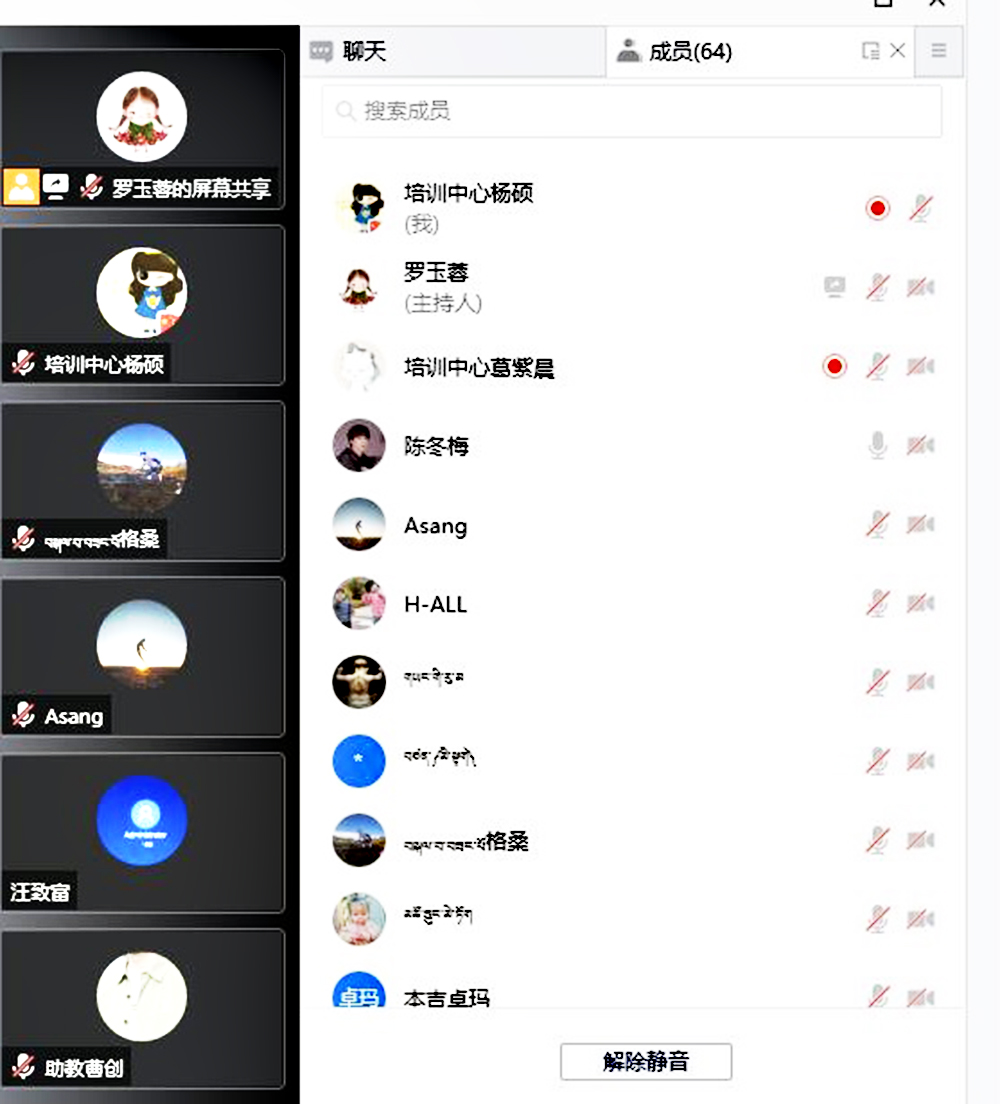The image size is (1000, 1104).
Task: Open 罗玉蓉的屏幕共享 video tile
Action: [x=142, y=129]
